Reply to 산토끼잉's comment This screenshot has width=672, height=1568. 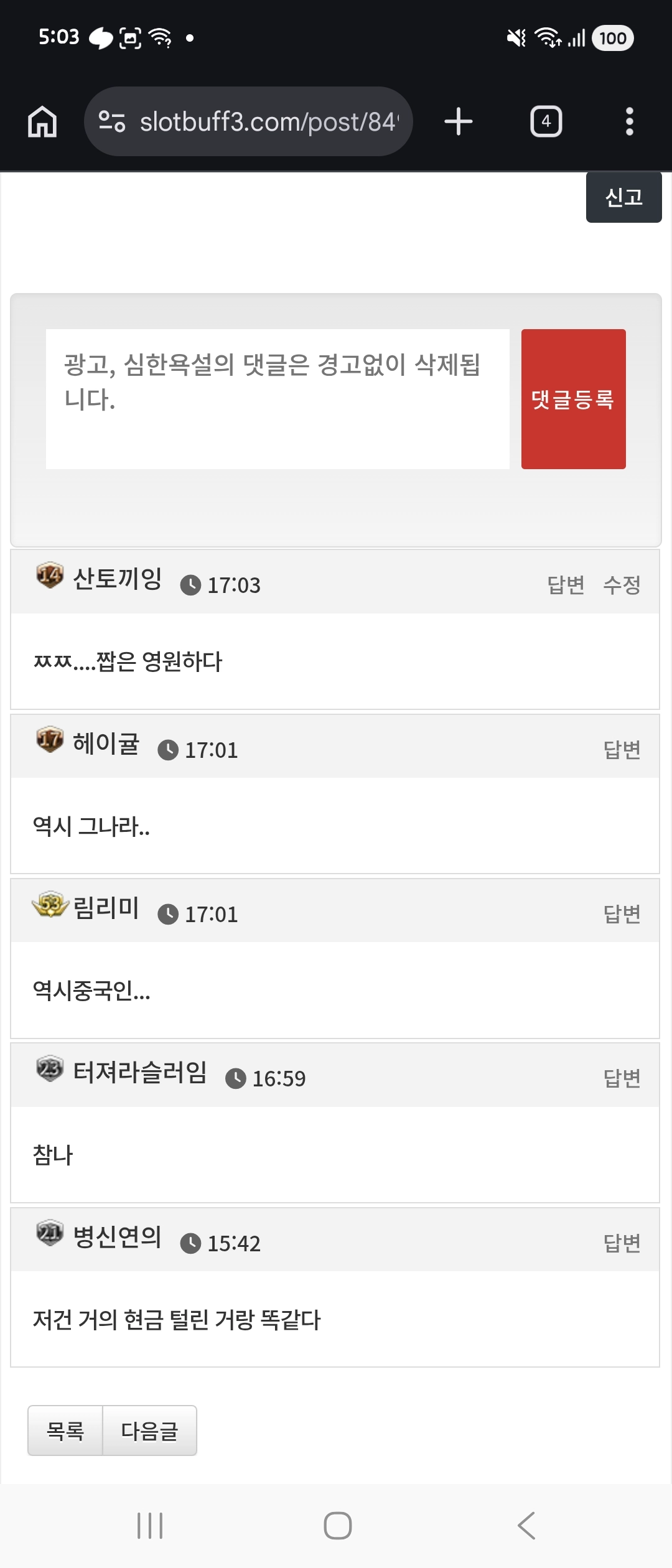click(566, 585)
